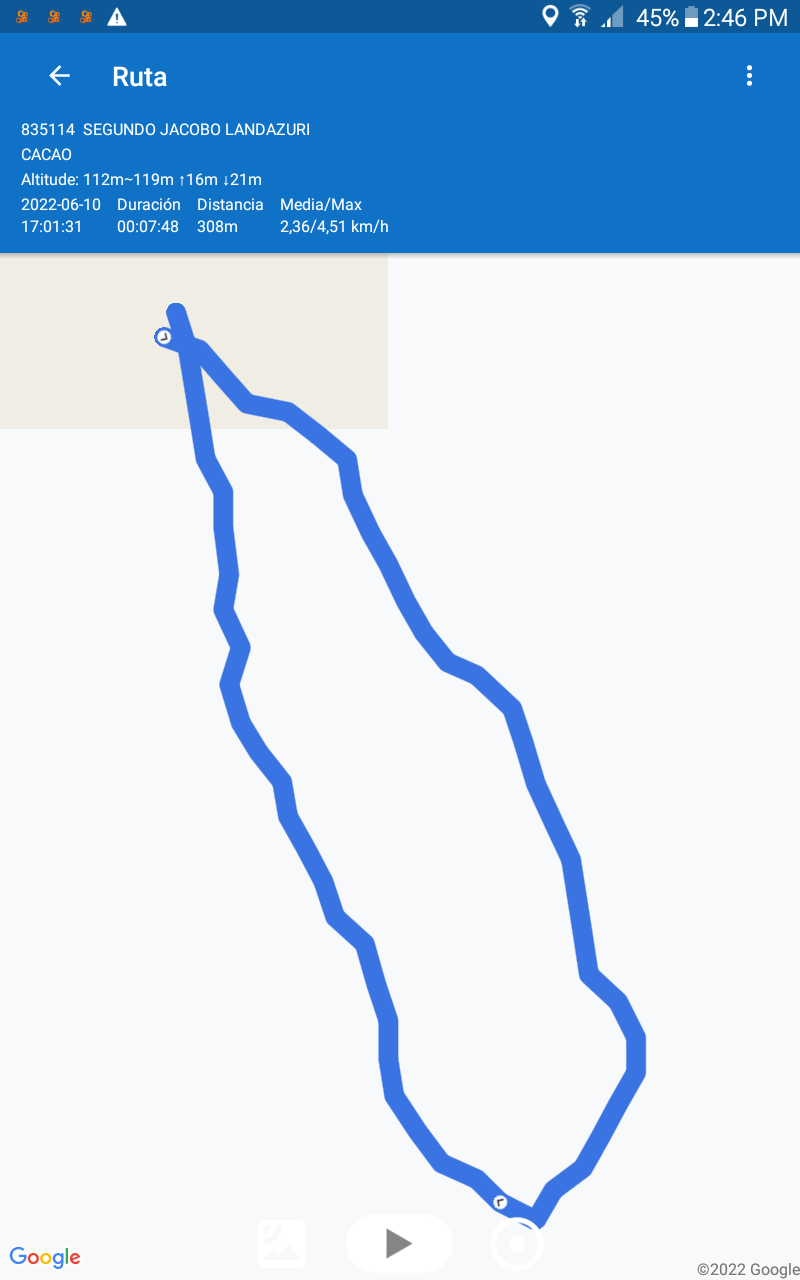Center the map on the location target
800x1280 pixels.
[517, 1244]
